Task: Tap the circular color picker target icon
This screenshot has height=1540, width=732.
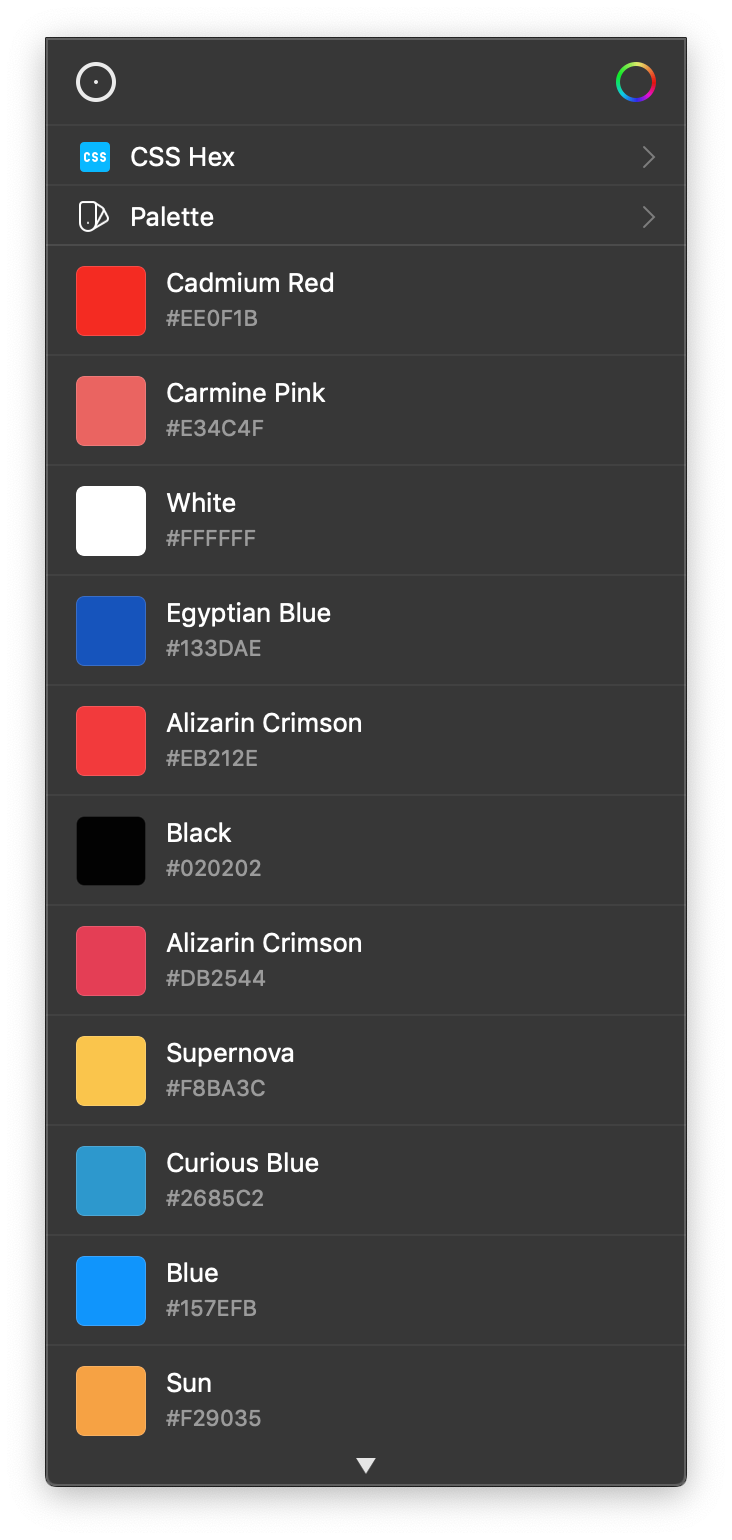Action: coord(96,82)
